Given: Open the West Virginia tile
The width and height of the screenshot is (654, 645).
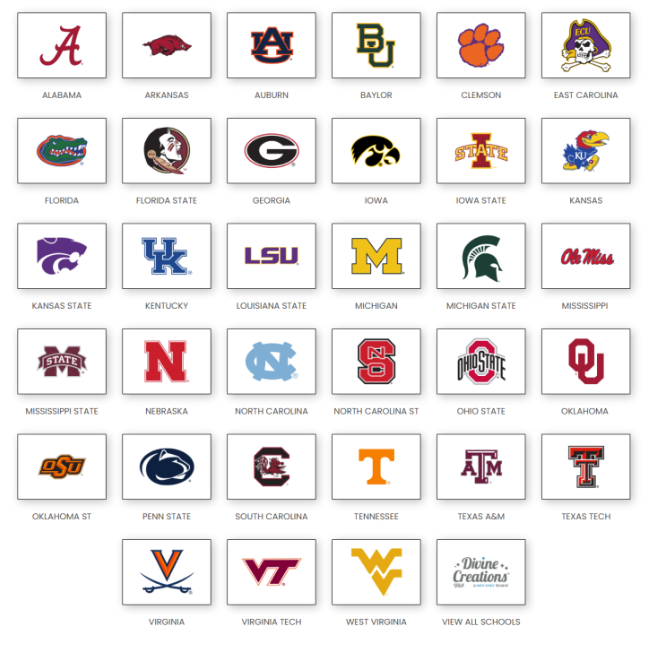Looking at the screenshot, I should (x=376, y=572).
